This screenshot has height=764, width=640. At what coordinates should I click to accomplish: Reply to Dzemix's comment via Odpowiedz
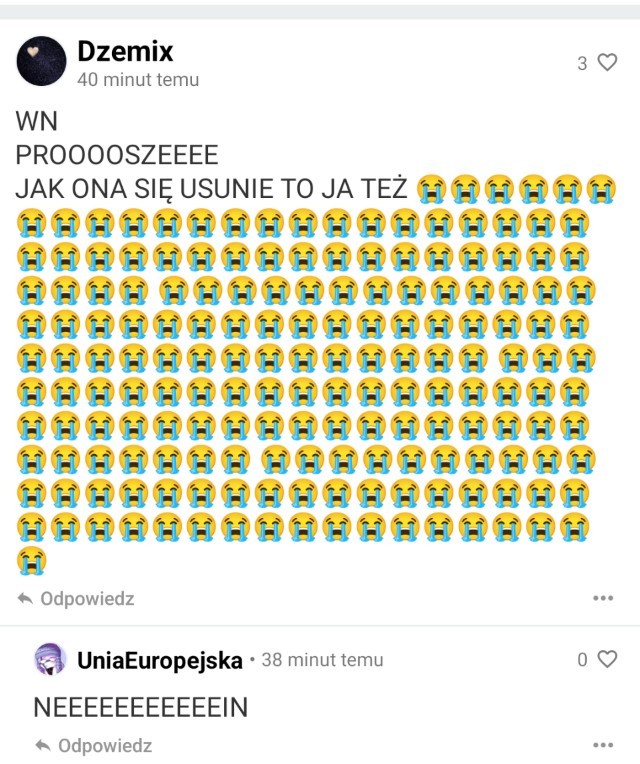pos(77,599)
